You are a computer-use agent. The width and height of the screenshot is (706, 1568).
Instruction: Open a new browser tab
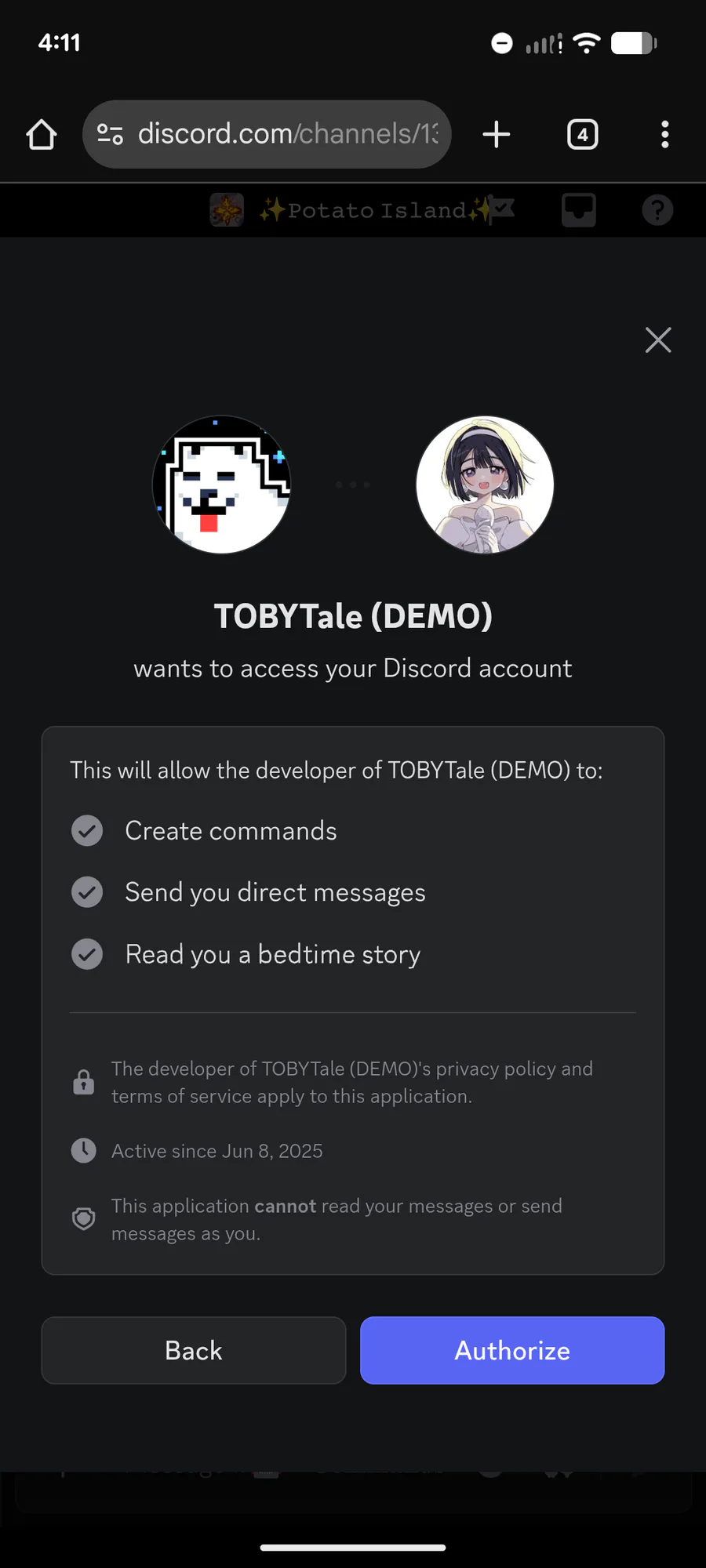[x=497, y=134]
